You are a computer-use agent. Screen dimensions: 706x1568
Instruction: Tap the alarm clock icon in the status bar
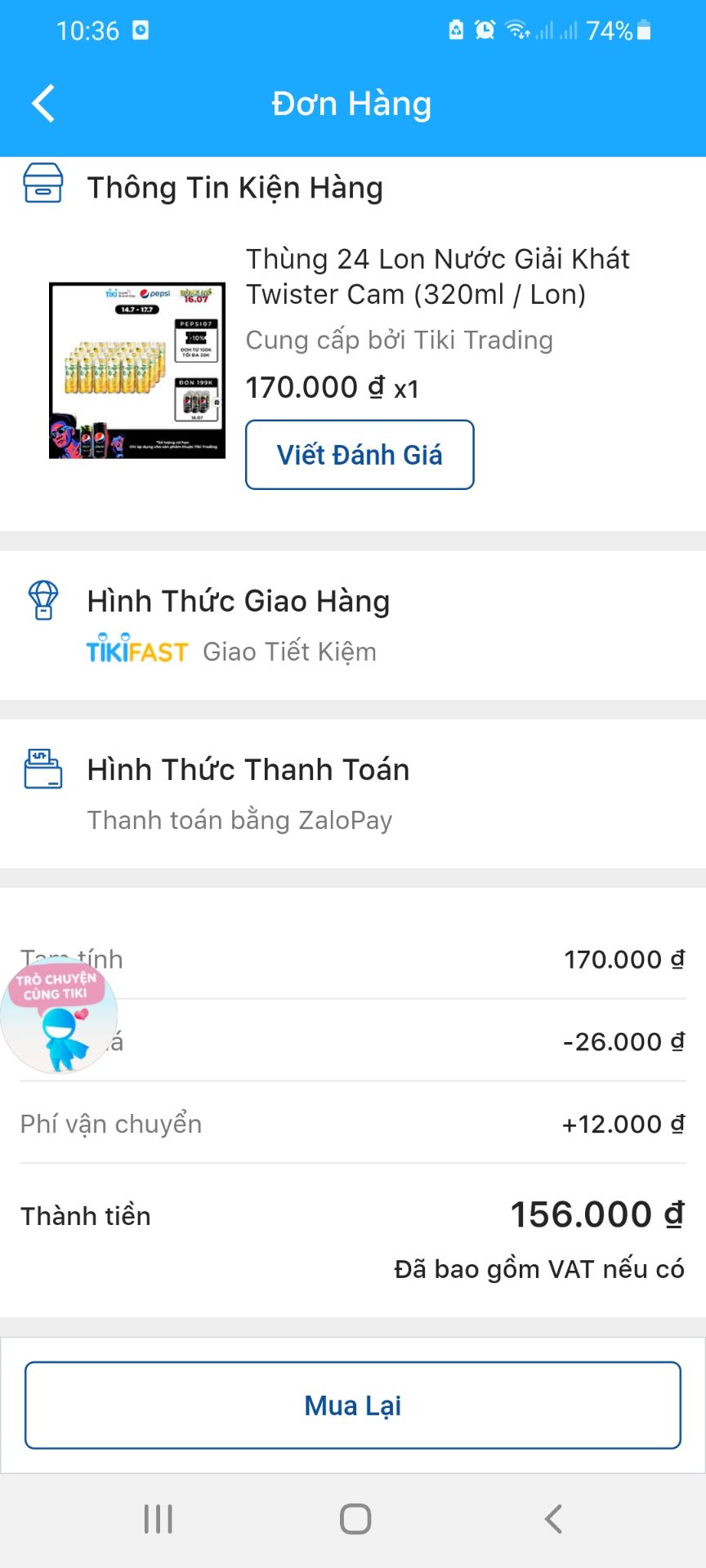(x=485, y=31)
